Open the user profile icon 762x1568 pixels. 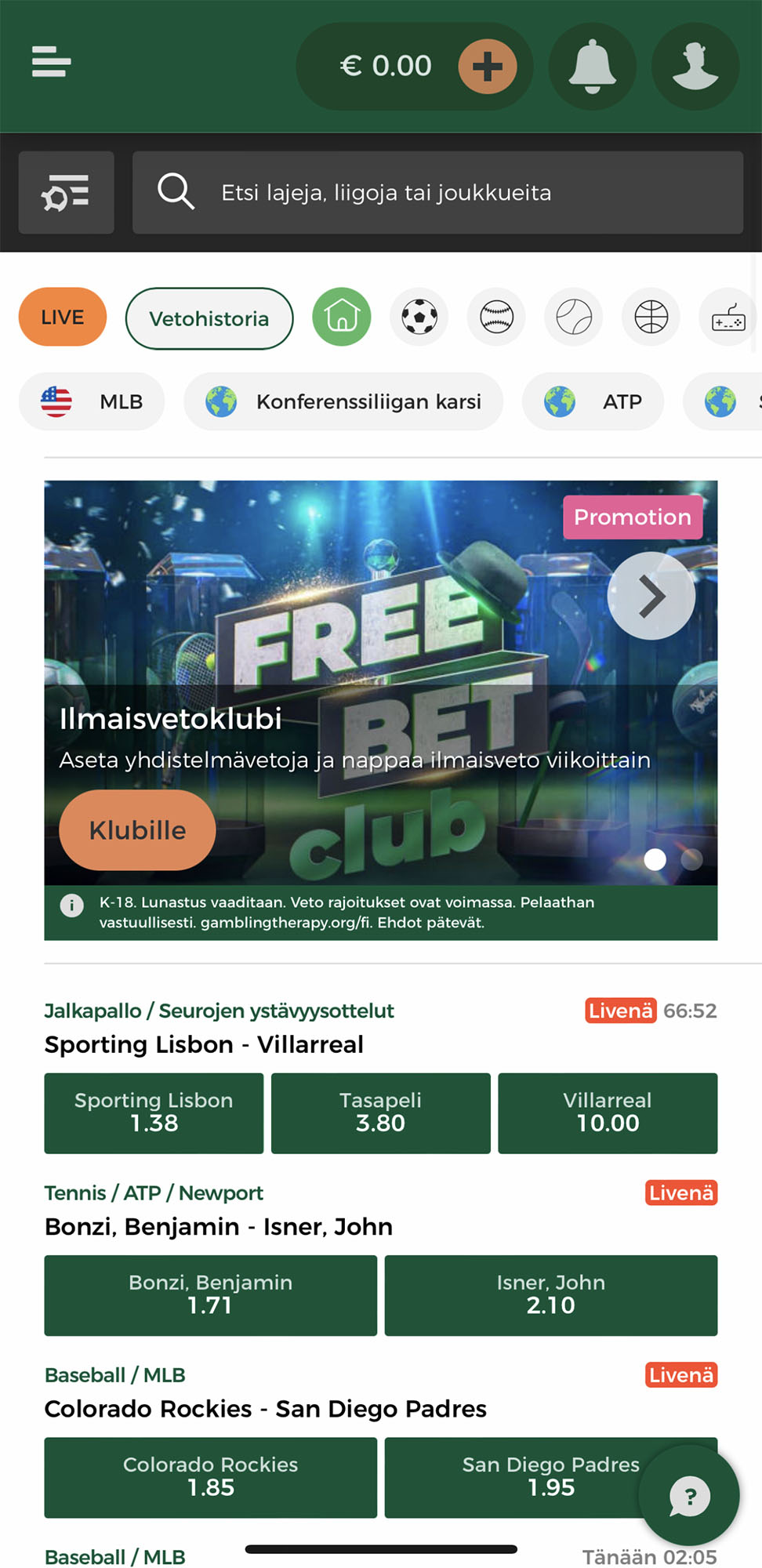695,66
